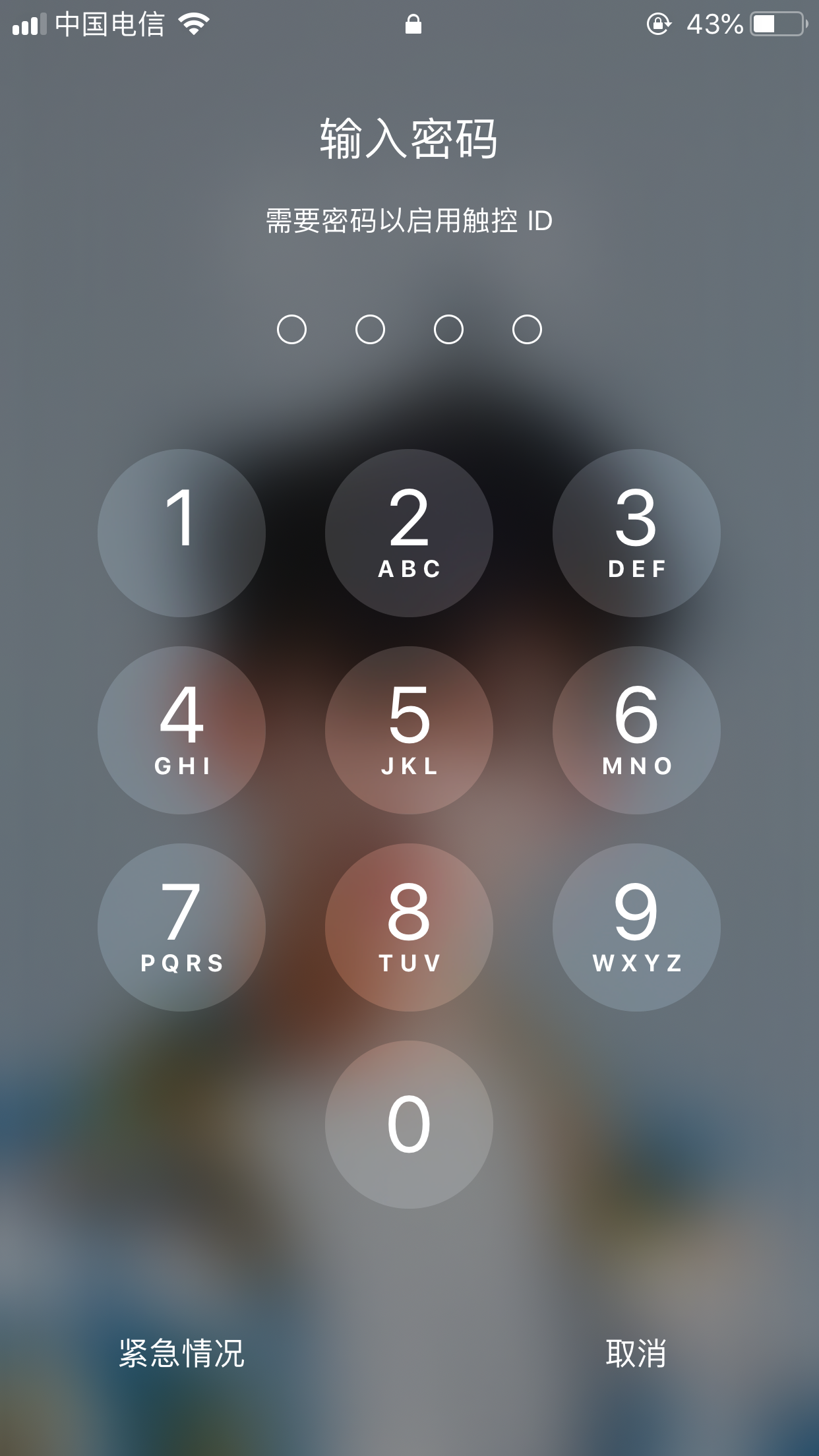
Task: Tap the 4 GHI key
Action: click(181, 730)
